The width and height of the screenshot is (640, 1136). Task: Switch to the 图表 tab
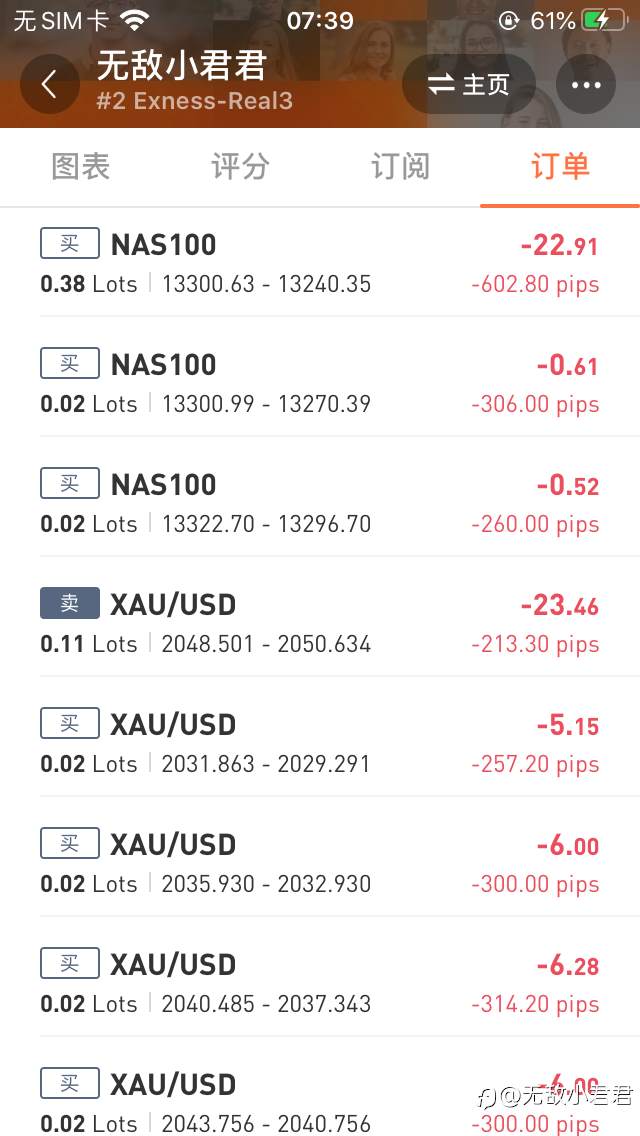(x=80, y=167)
